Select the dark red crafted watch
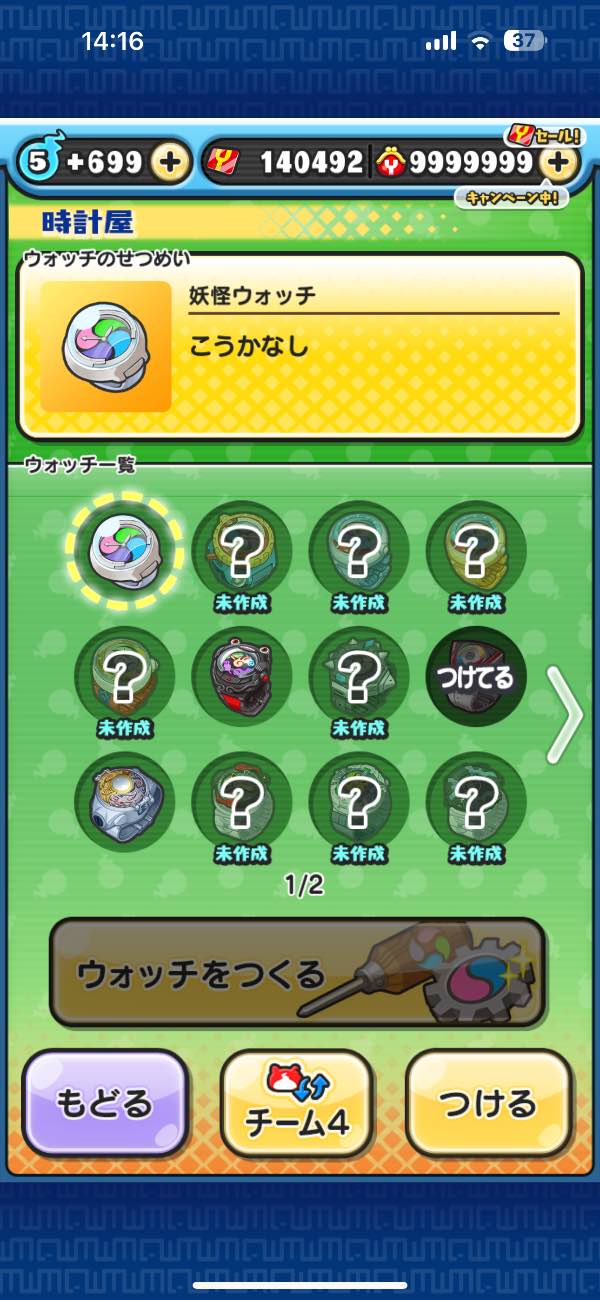The width and height of the screenshot is (600, 1300). (x=243, y=671)
